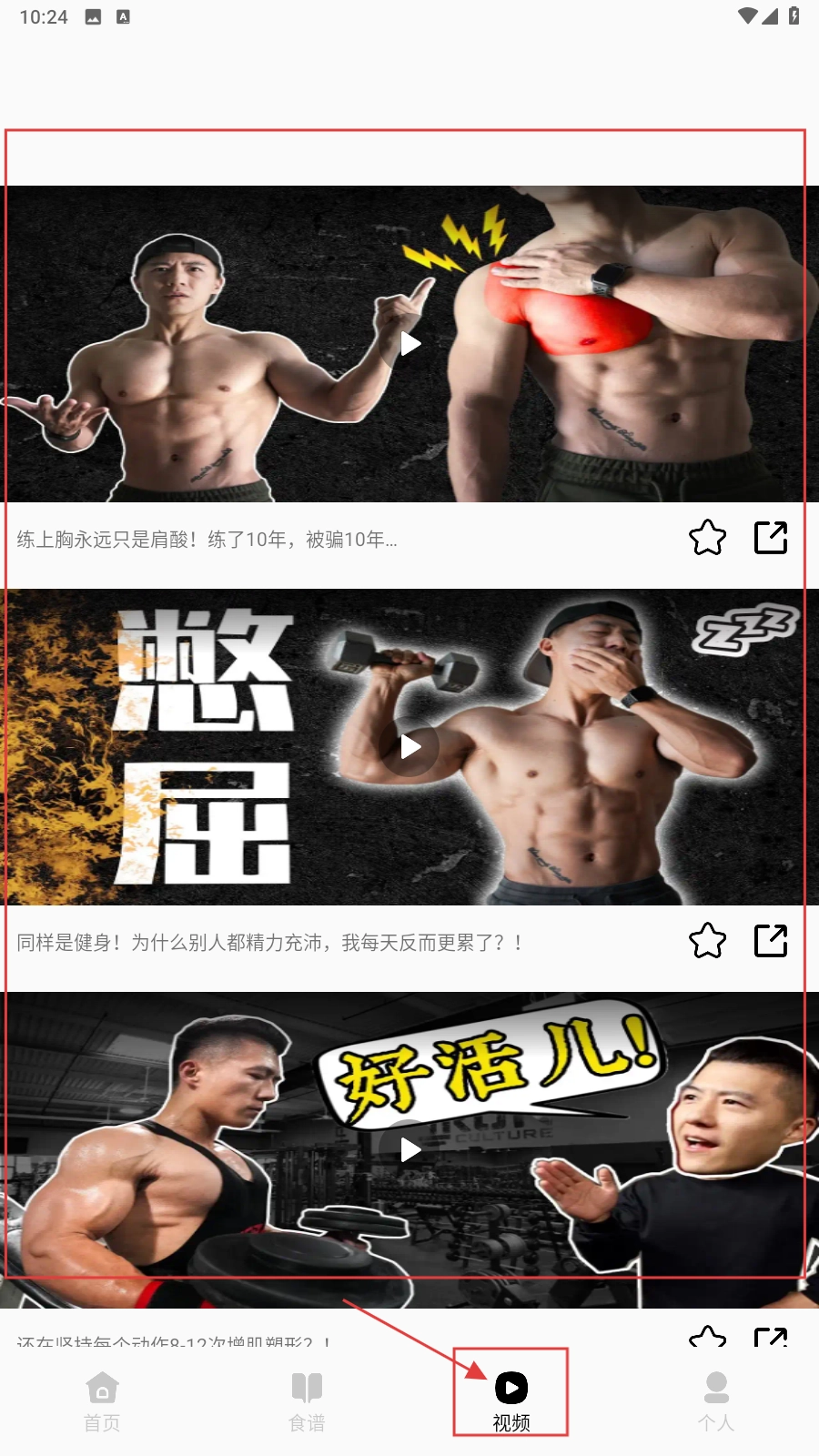Play the 同样是健身 video
Viewport: 819px width, 1456px height.
click(x=410, y=747)
